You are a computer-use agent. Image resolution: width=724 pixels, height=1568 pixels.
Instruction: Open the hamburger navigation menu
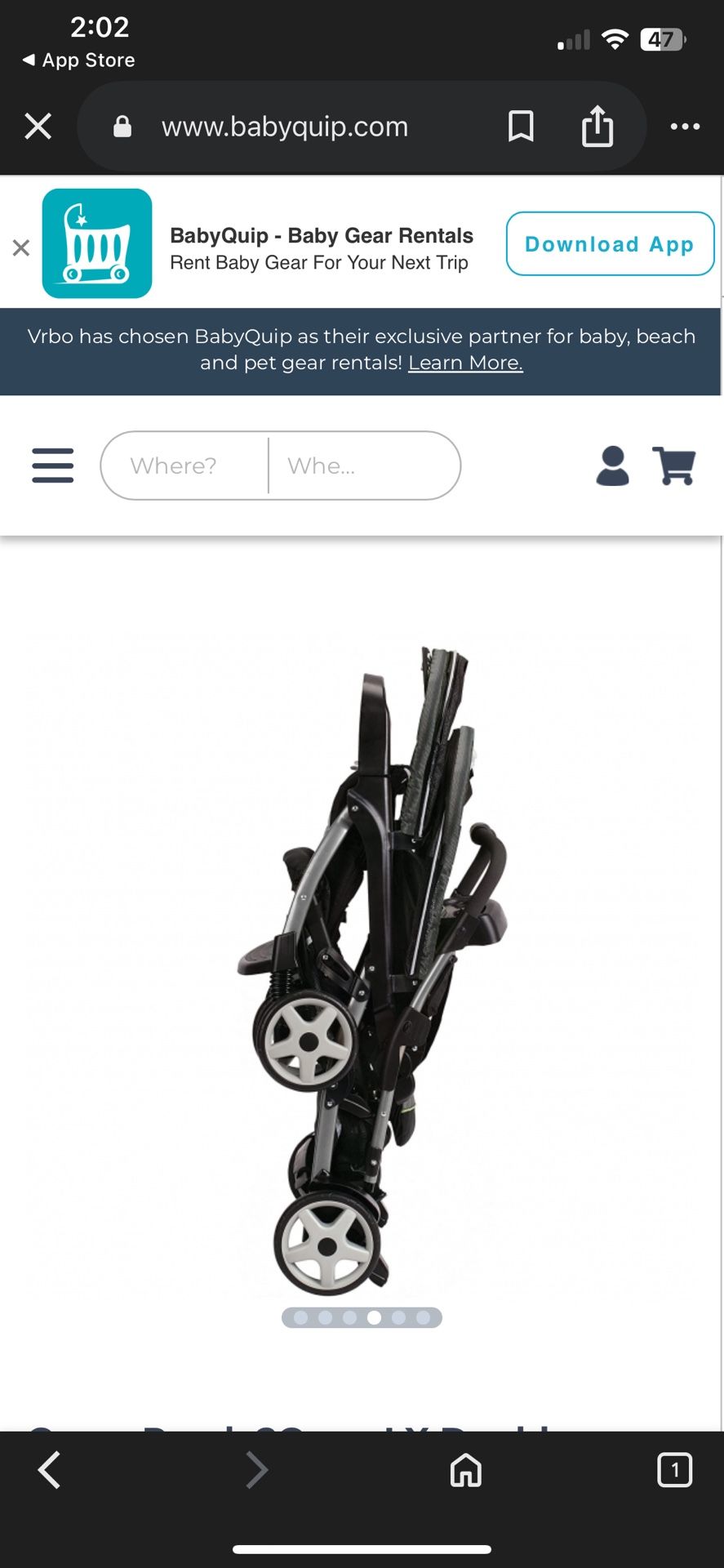tap(52, 465)
